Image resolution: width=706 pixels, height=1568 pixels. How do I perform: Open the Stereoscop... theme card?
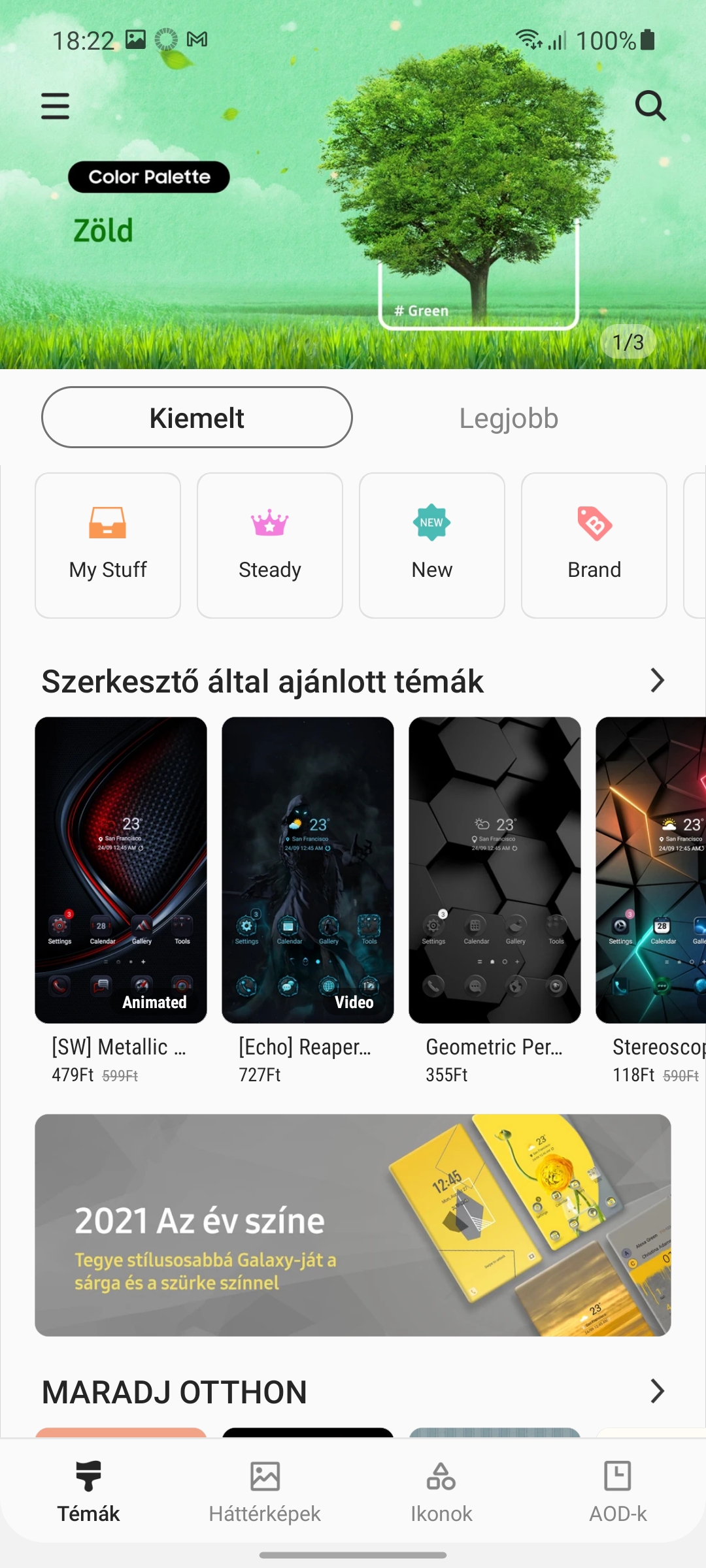pos(651,902)
